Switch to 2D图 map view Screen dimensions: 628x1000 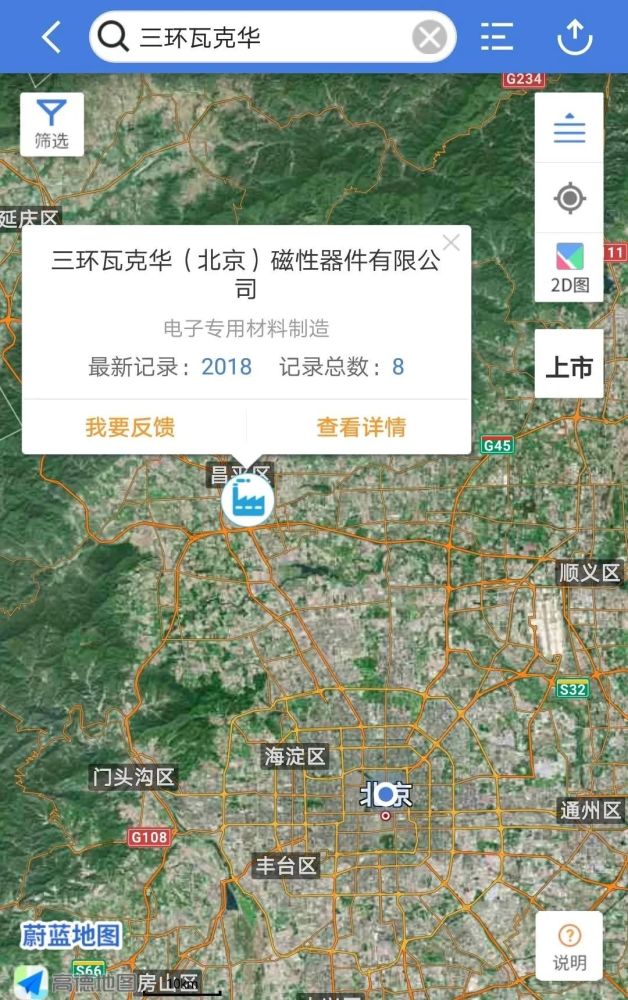569,267
